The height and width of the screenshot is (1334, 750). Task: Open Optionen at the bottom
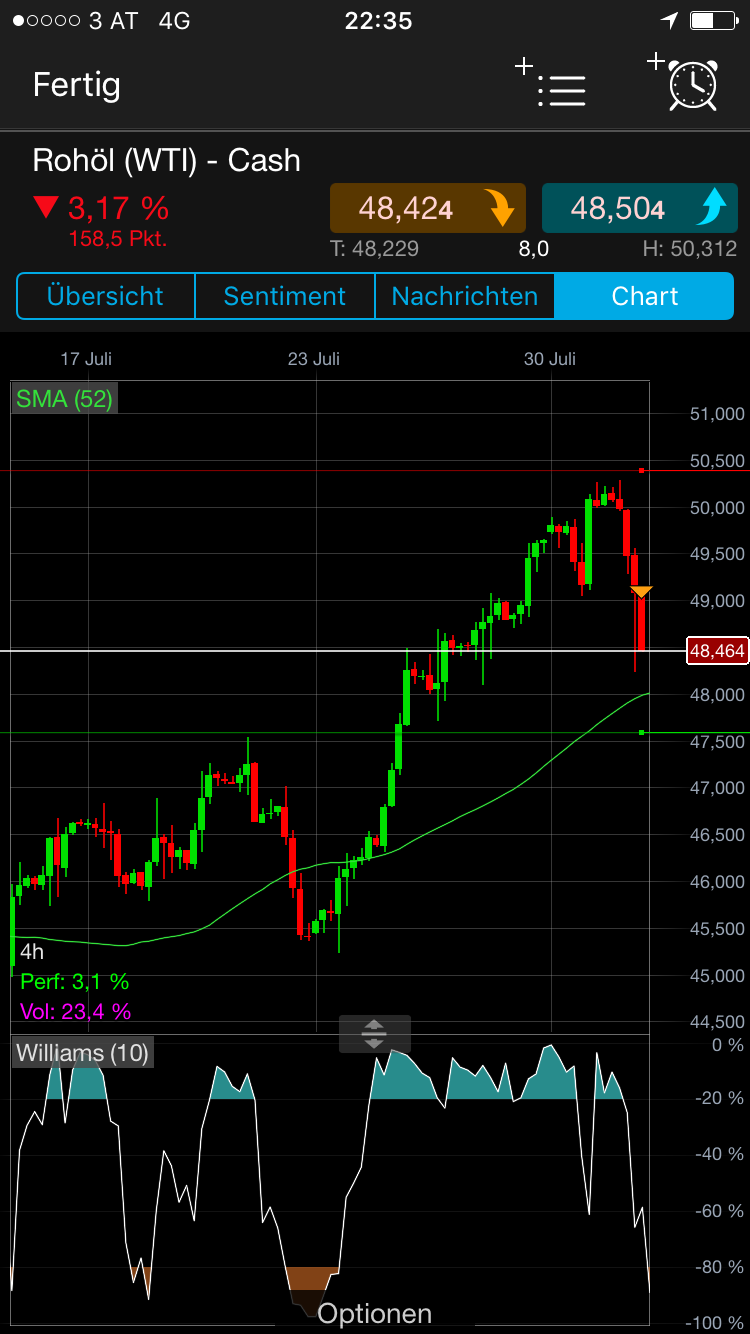tap(374, 1312)
